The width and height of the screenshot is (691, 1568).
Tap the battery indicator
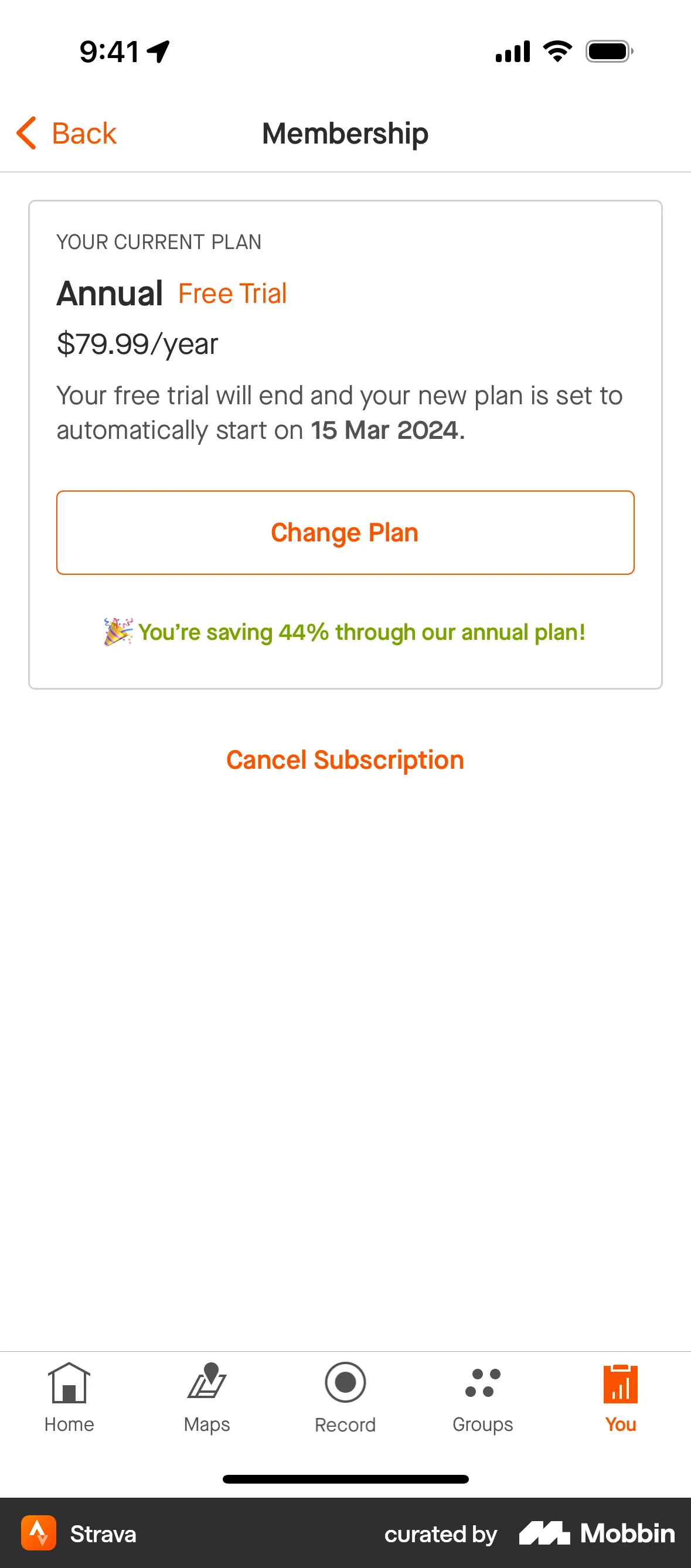[607, 51]
